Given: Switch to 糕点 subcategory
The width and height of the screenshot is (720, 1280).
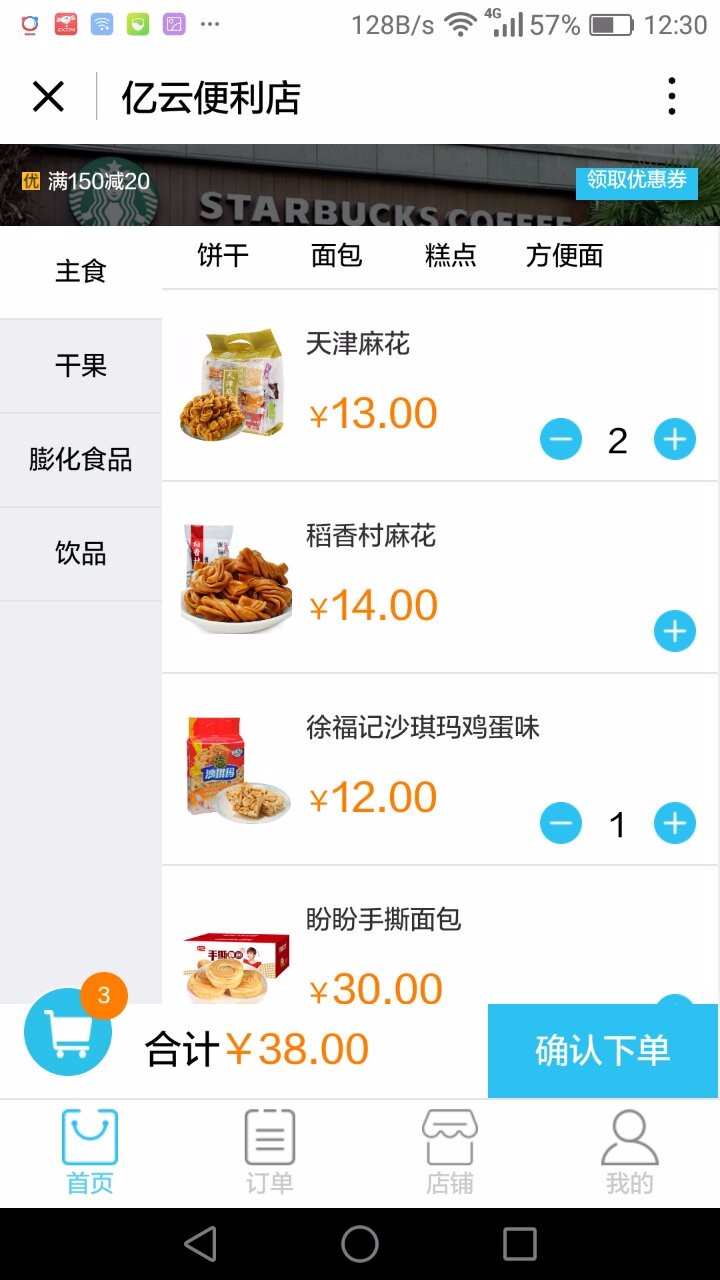Looking at the screenshot, I should click(x=450, y=256).
